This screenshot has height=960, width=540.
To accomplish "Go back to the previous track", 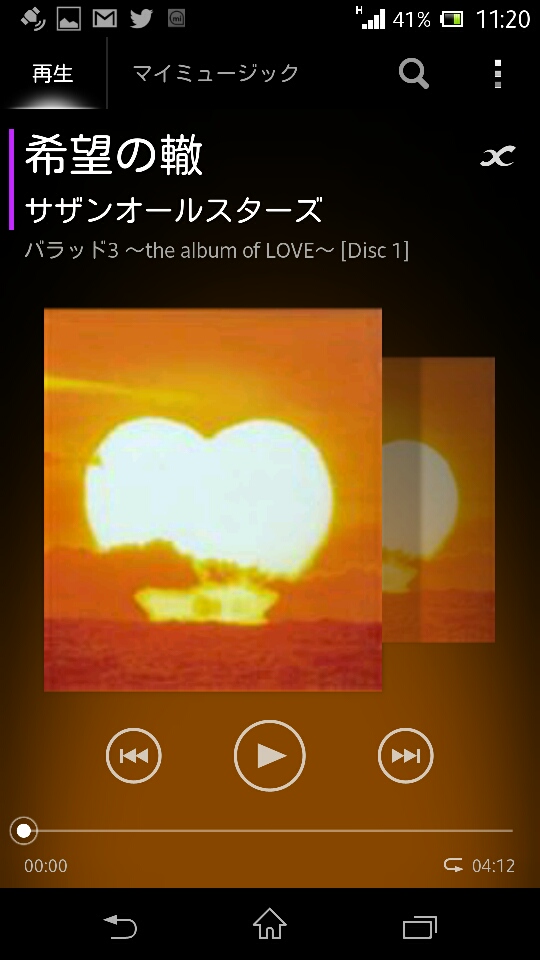I will [x=133, y=756].
